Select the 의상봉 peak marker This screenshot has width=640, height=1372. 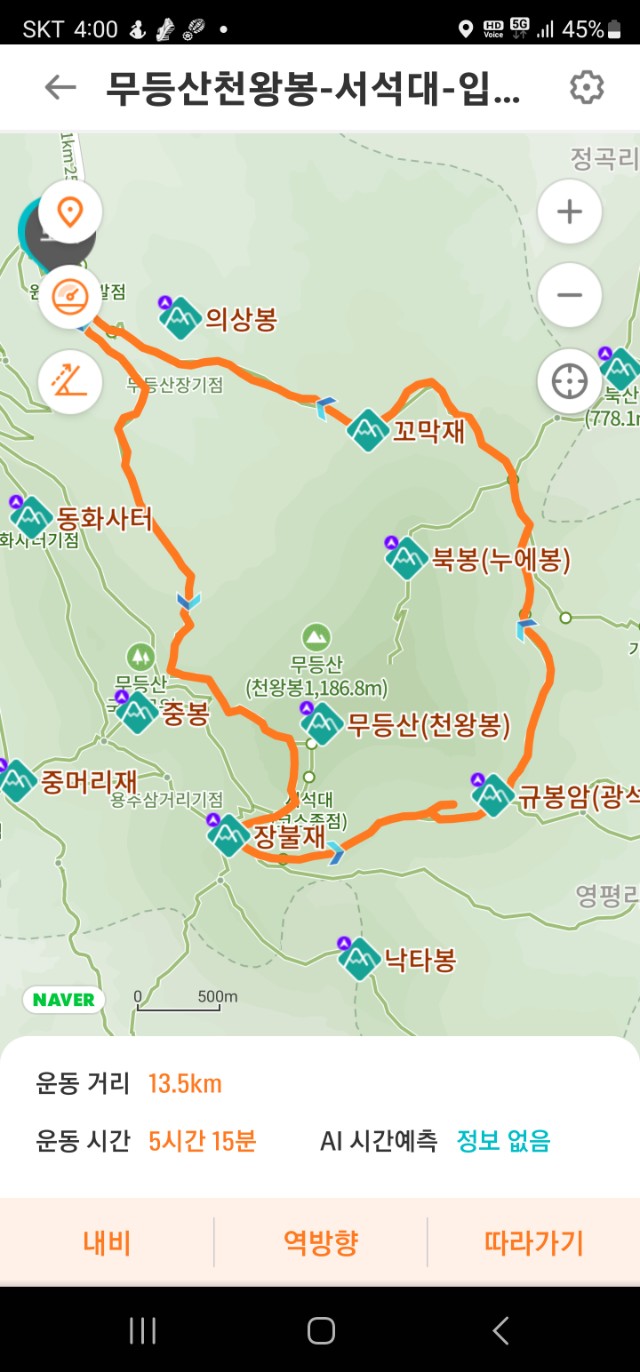click(x=181, y=318)
